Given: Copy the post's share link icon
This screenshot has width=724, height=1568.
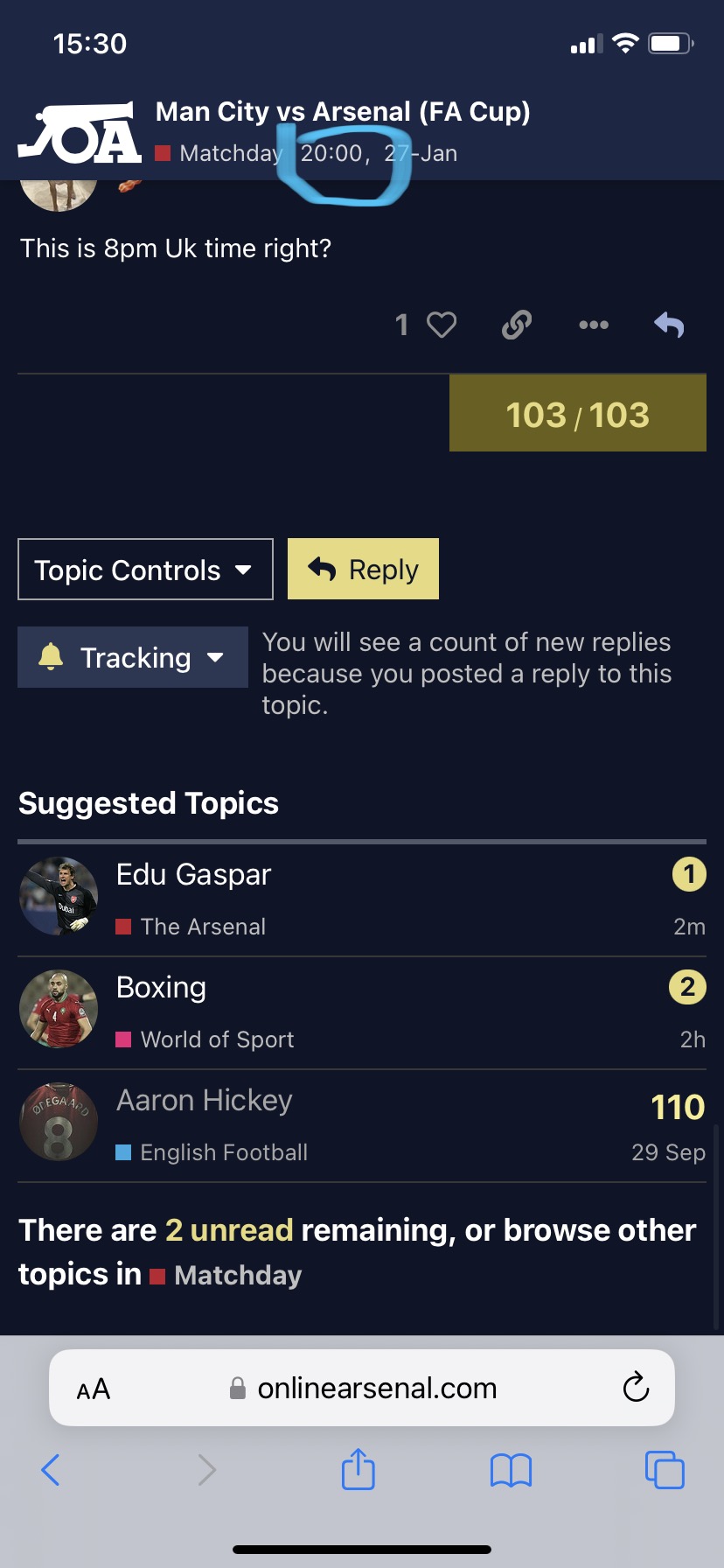Looking at the screenshot, I should (517, 325).
